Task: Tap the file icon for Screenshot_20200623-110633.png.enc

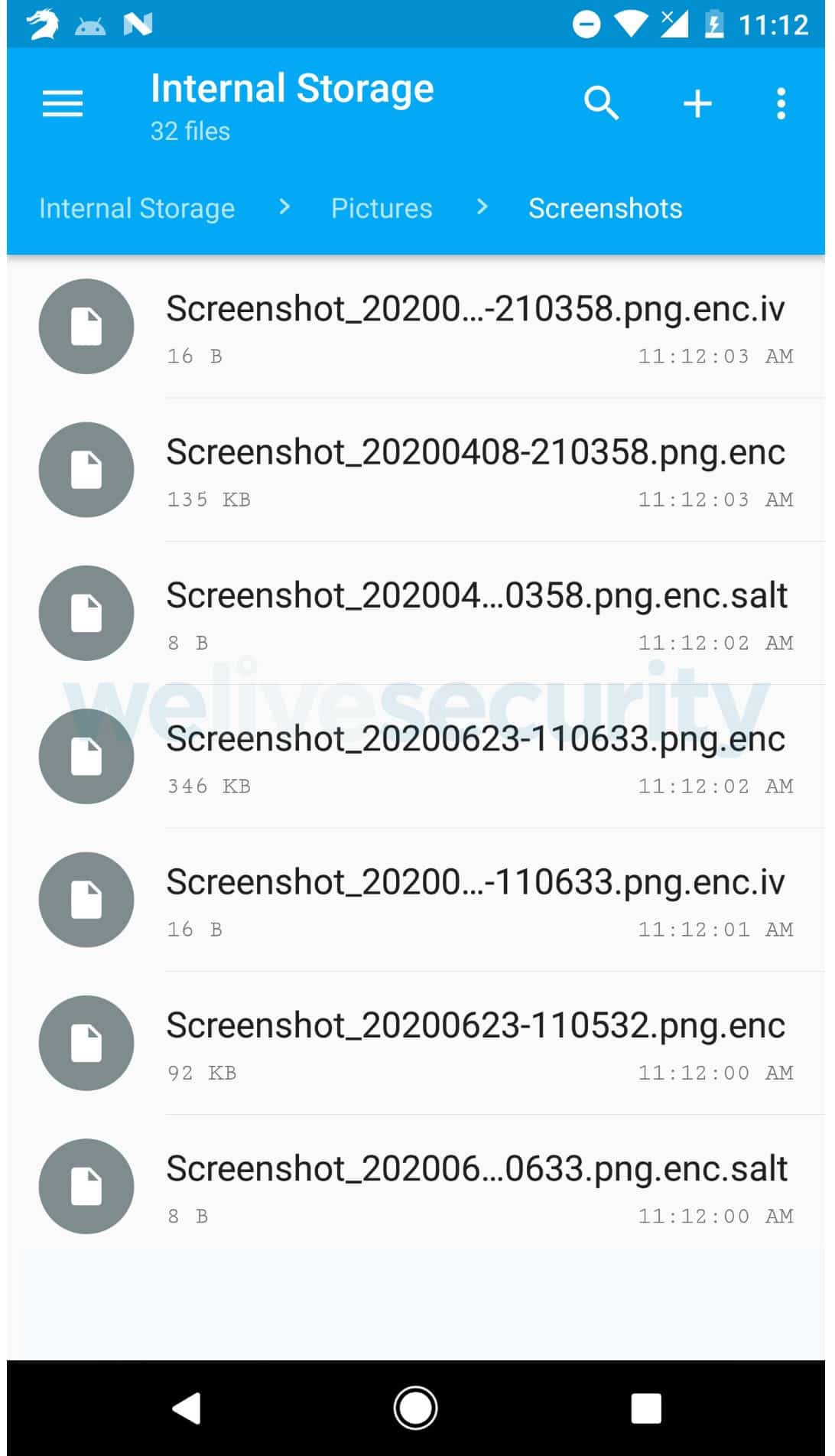Action: (86, 757)
